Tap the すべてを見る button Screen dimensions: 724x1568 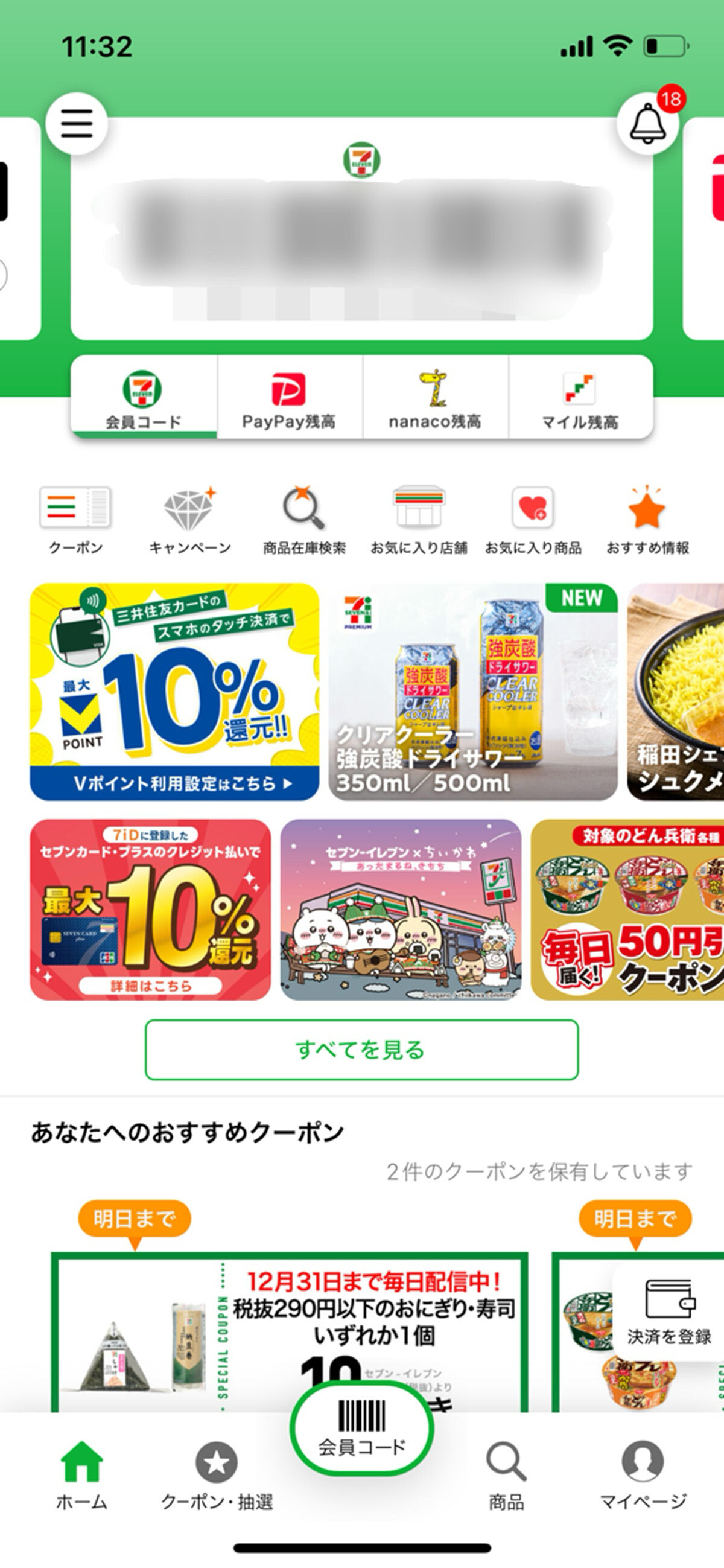(361, 1050)
